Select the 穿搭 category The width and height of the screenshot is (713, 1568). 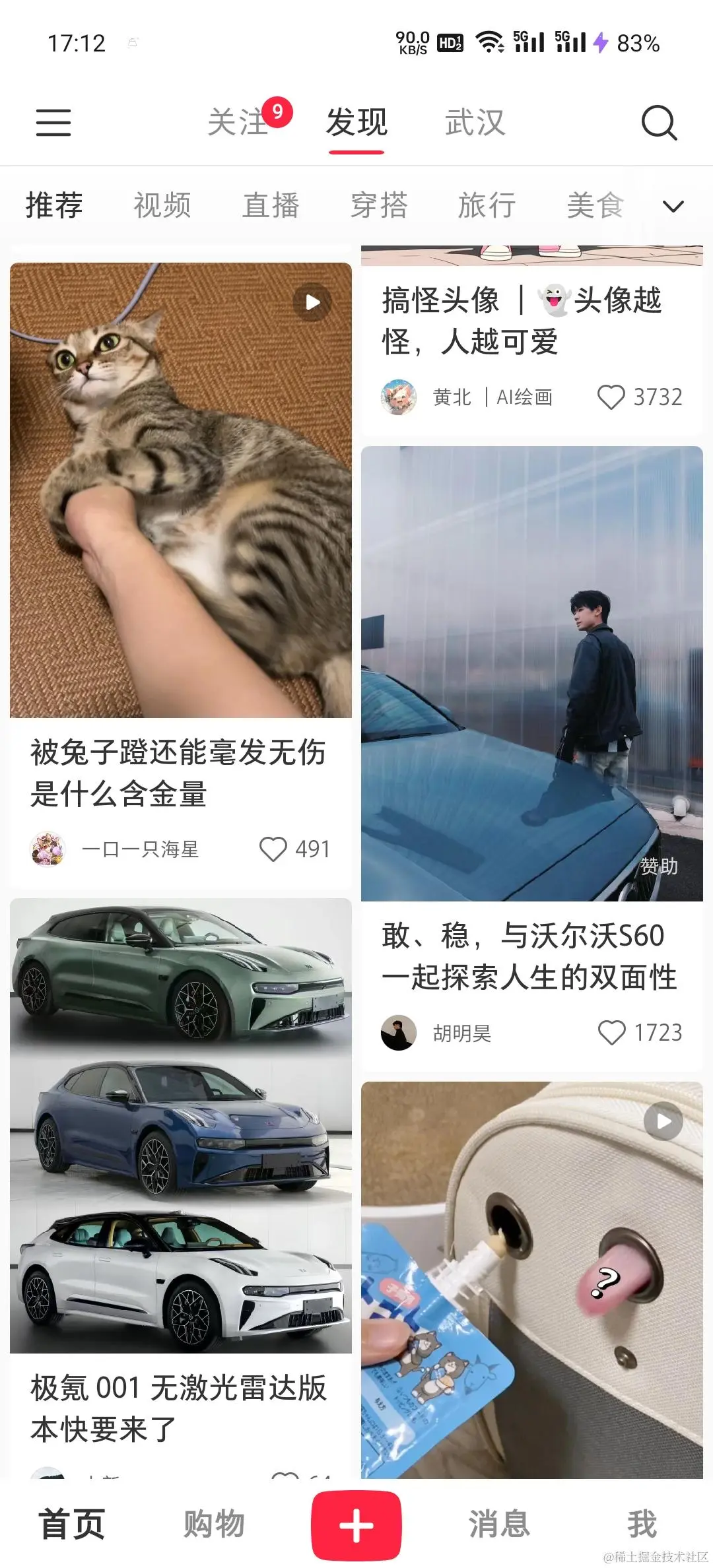click(x=379, y=205)
